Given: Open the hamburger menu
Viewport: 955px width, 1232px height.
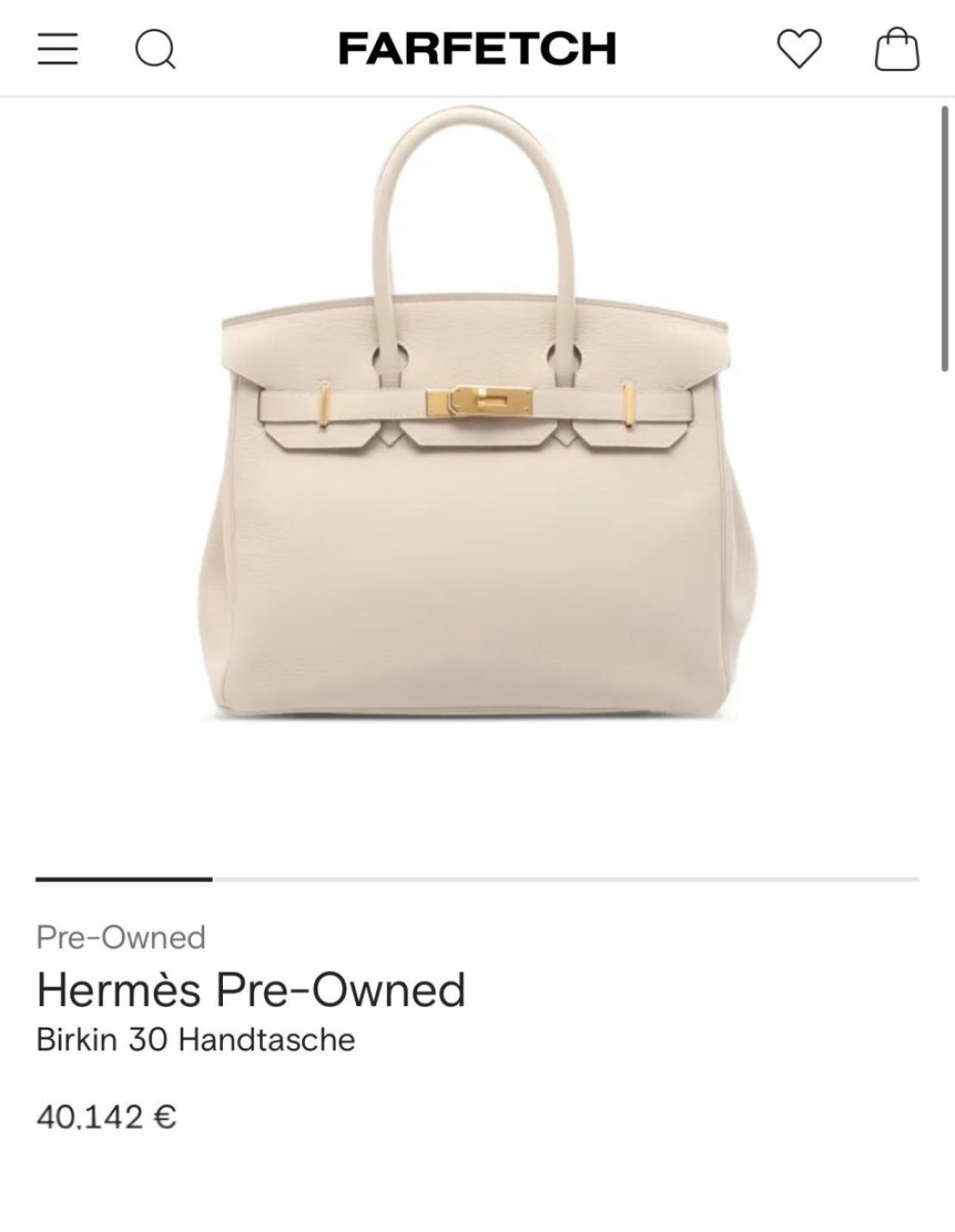Looking at the screenshot, I should 58,48.
